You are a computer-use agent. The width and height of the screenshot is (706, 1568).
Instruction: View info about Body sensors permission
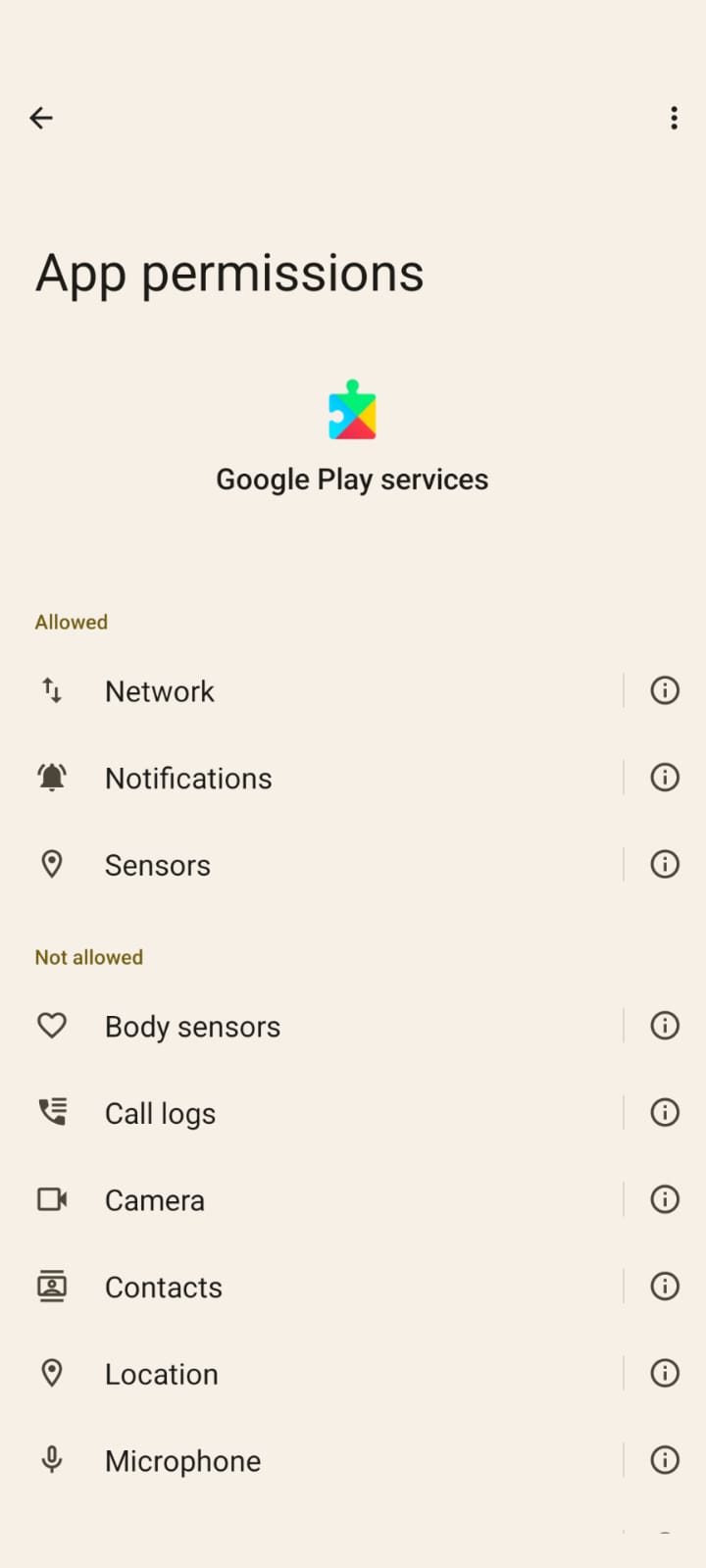point(665,1026)
